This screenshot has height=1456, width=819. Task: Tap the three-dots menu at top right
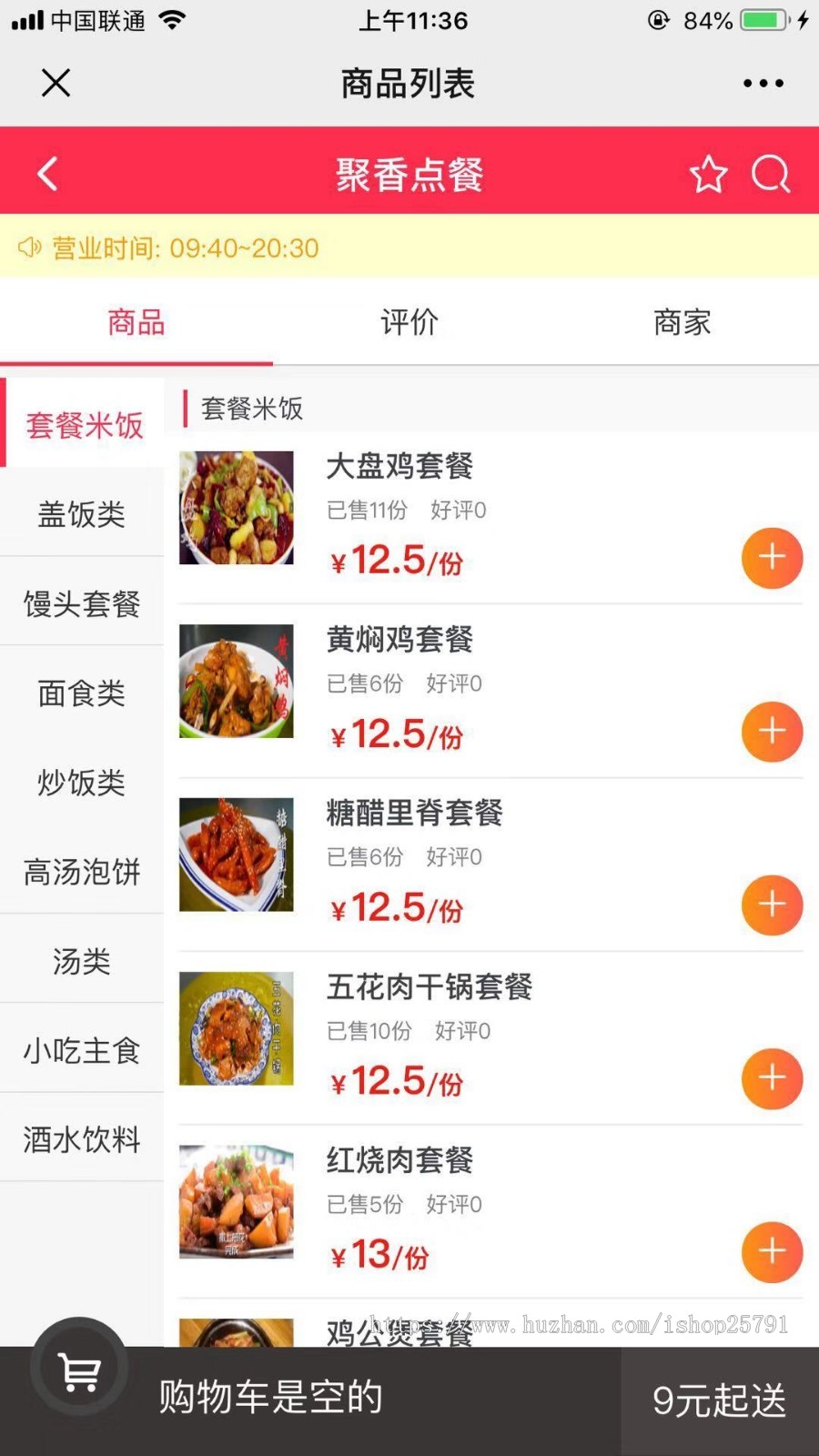[x=762, y=83]
